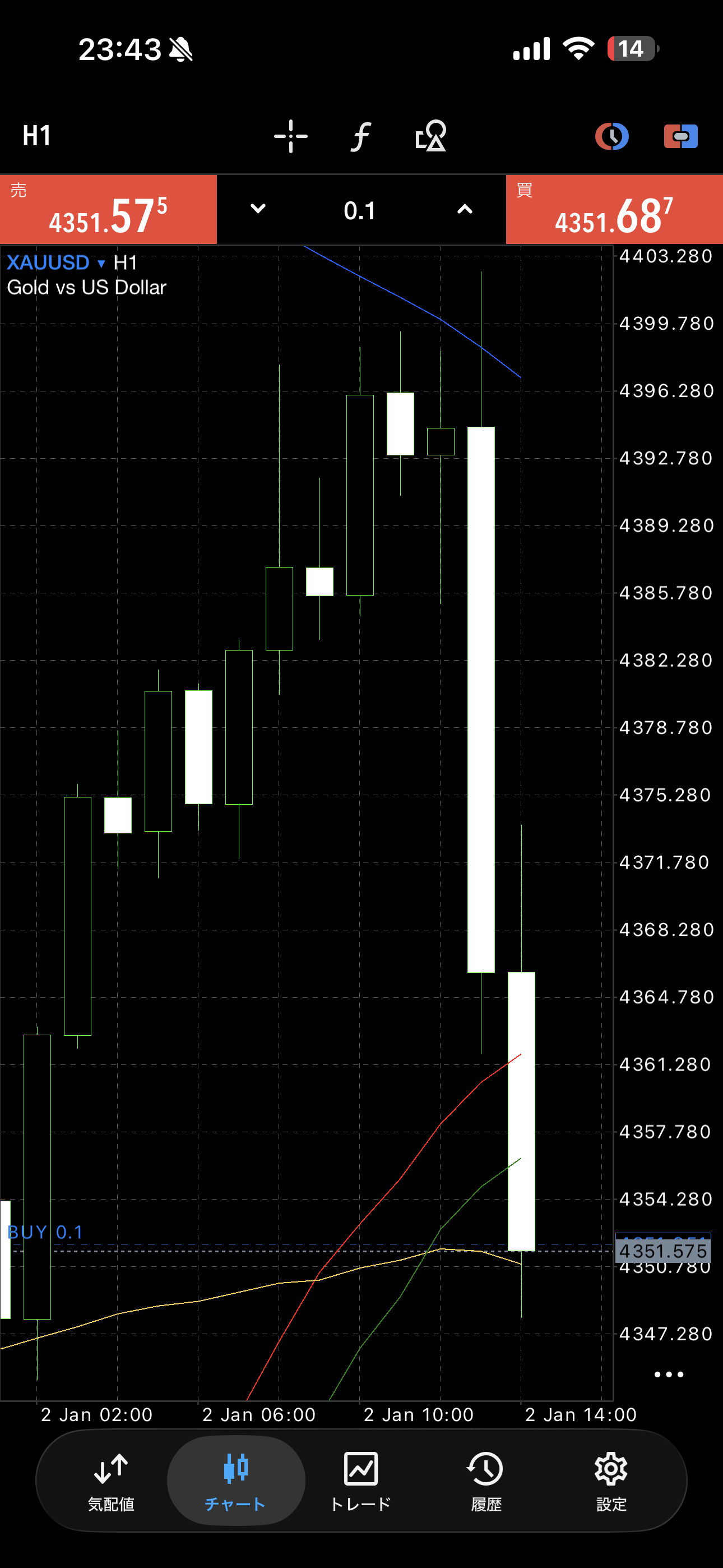The height and width of the screenshot is (1568, 723).
Task: Increase lot size with up chevron
Action: pyautogui.click(x=465, y=209)
